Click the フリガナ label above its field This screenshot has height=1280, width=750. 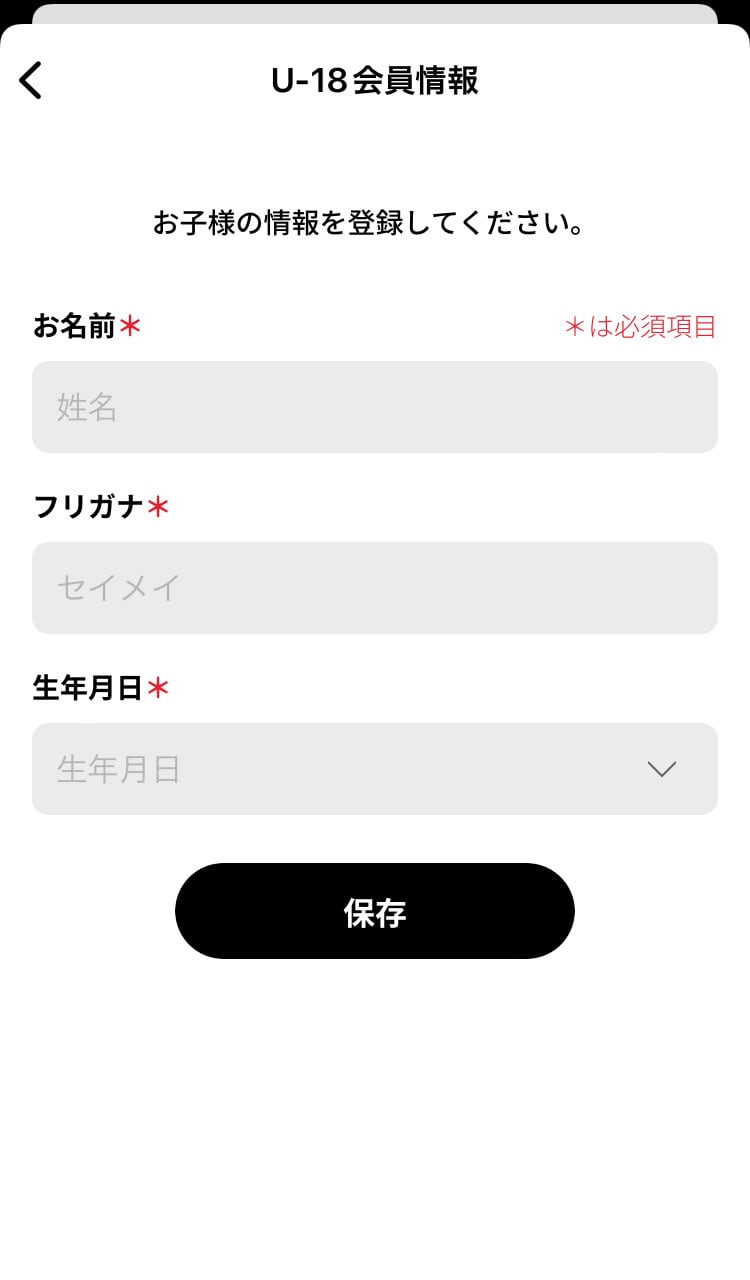(x=90, y=507)
